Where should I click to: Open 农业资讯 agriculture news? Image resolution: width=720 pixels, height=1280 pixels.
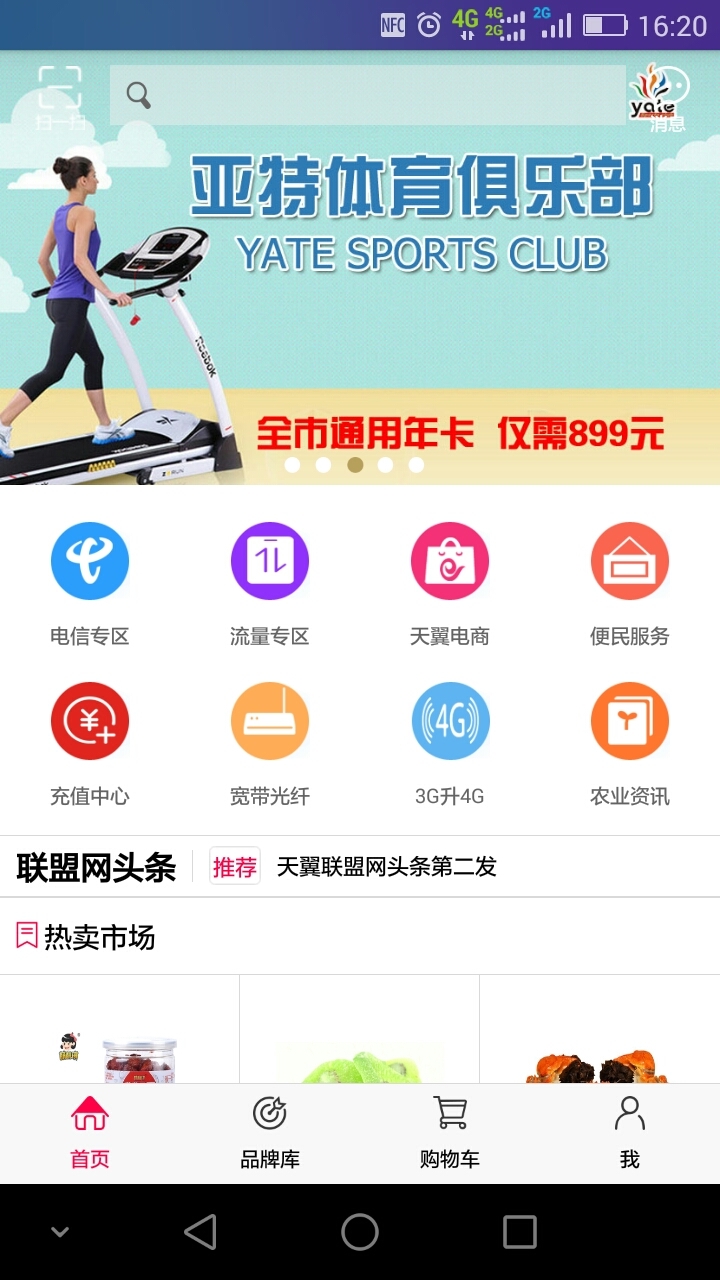tap(630, 720)
